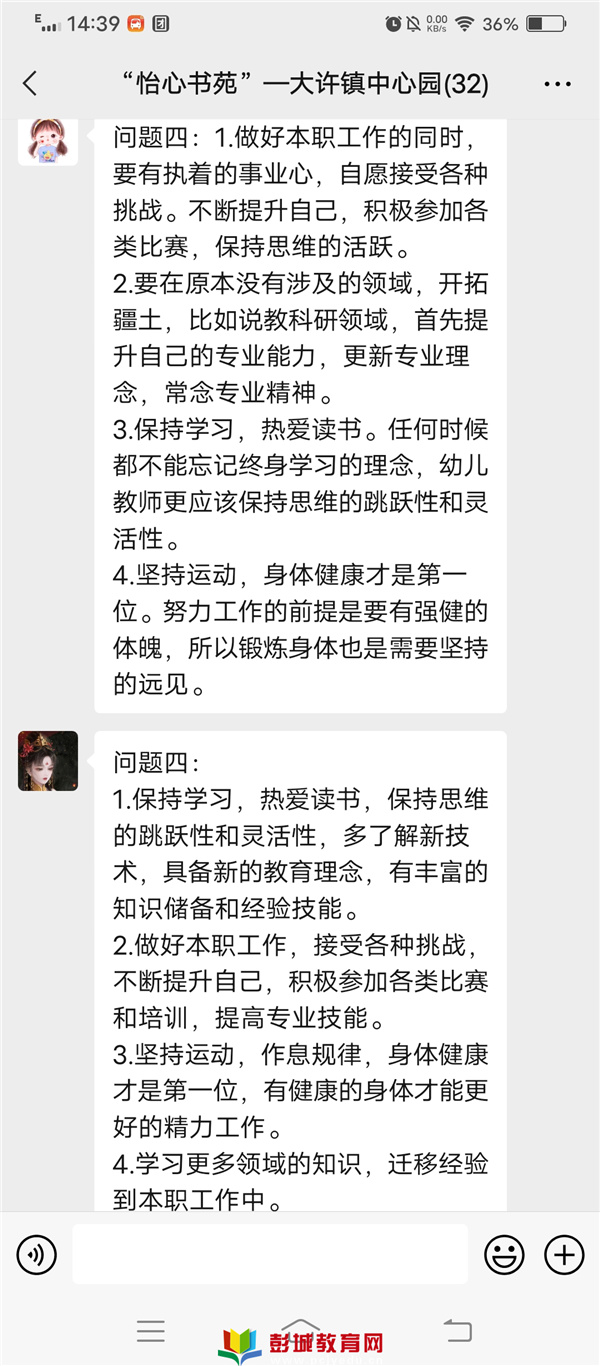Open the girl cartoon avatar profile

(47, 139)
